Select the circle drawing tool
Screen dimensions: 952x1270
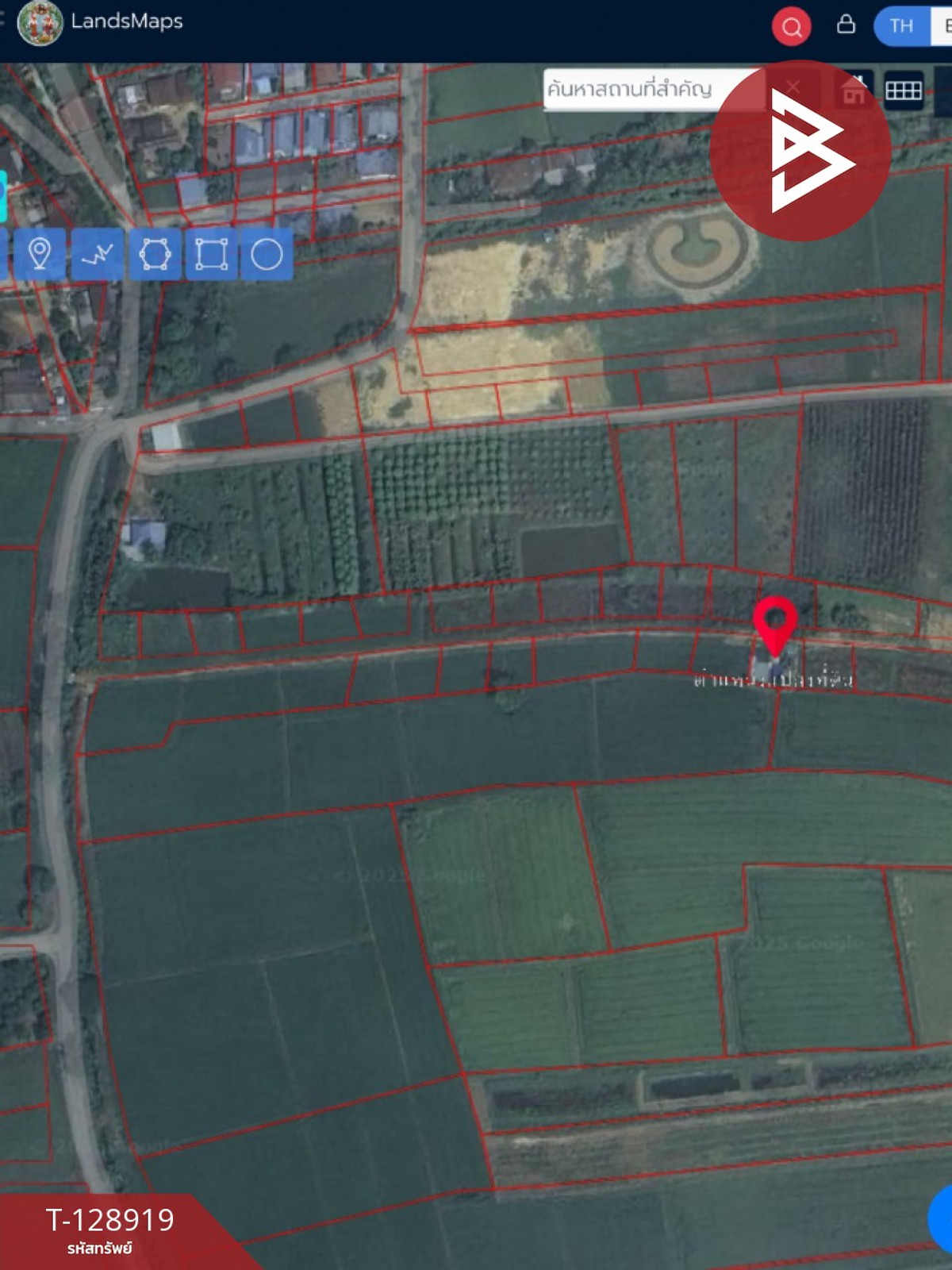click(x=267, y=255)
